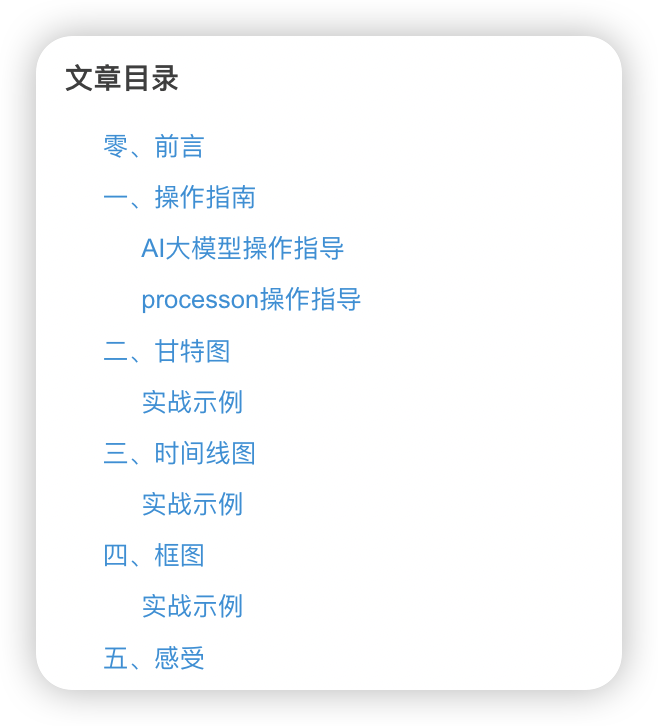Viewport: 658px width, 726px height.
Task: Open 实战示例 under 甘特图
Action: pos(192,402)
